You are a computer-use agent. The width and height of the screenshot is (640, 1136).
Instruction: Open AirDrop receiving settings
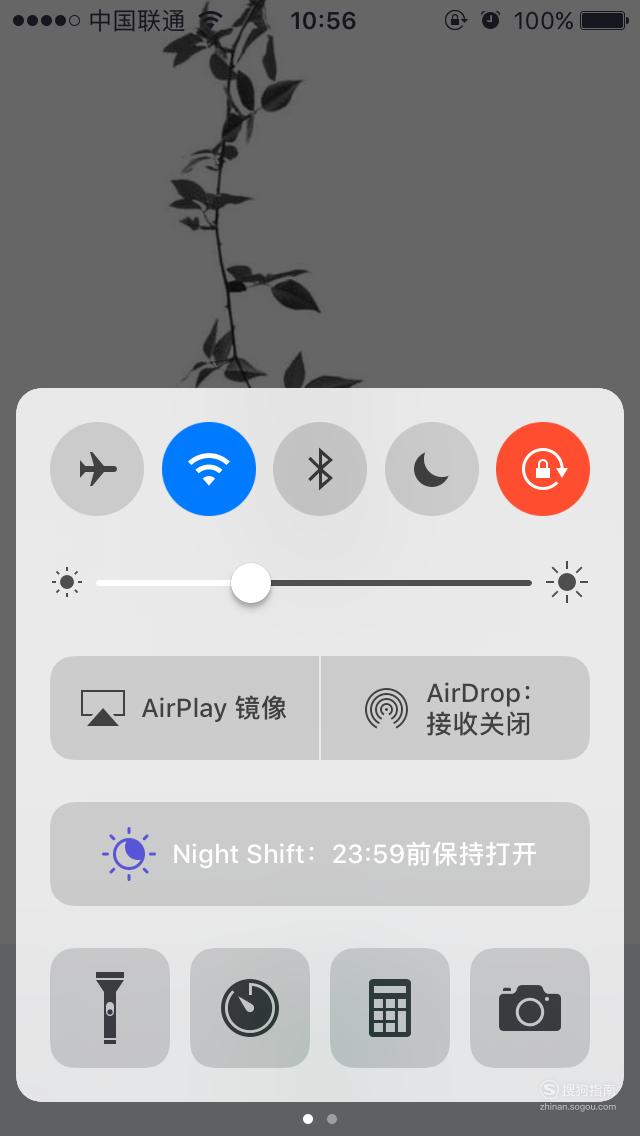coord(455,708)
